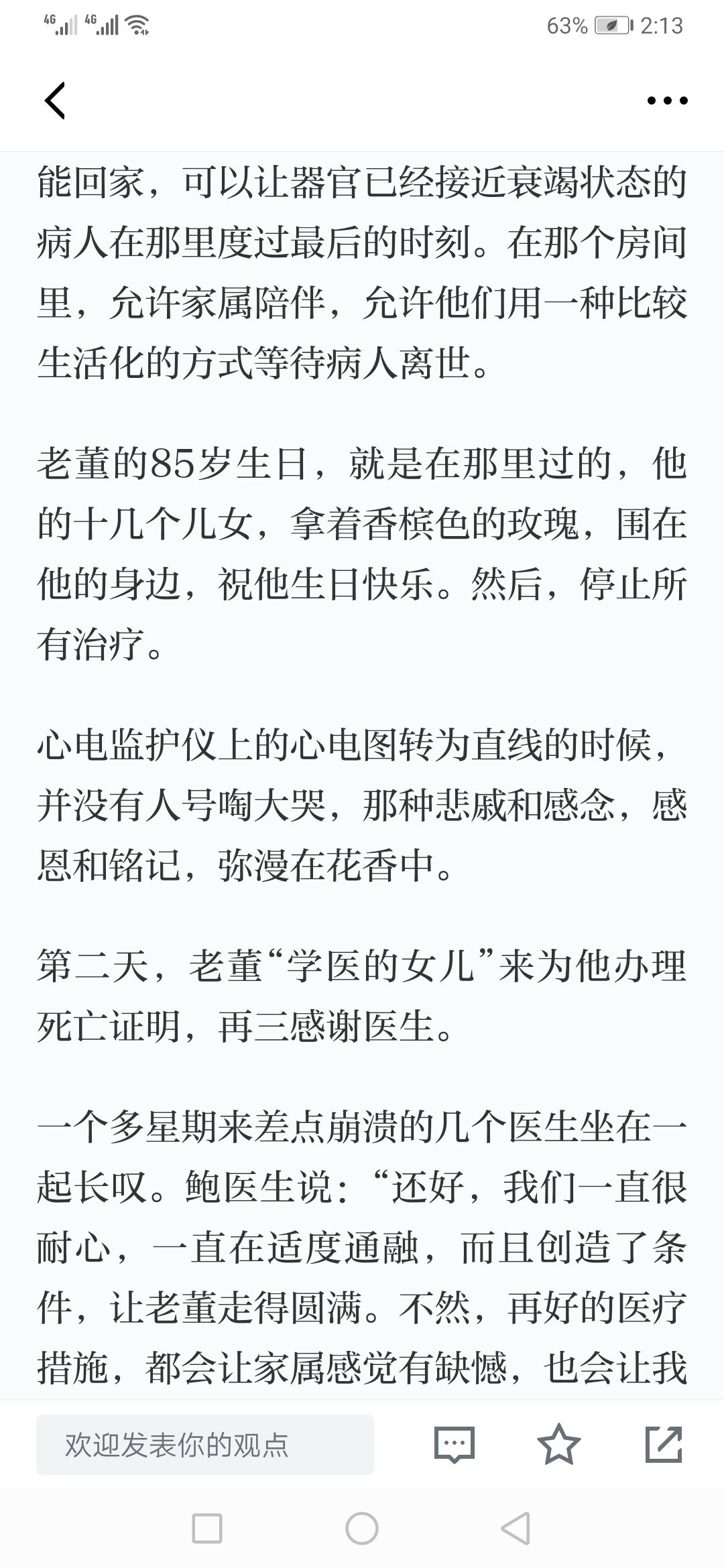Tap the system home button
724x1568 pixels.
pyautogui.click(x=362, y=1530)
